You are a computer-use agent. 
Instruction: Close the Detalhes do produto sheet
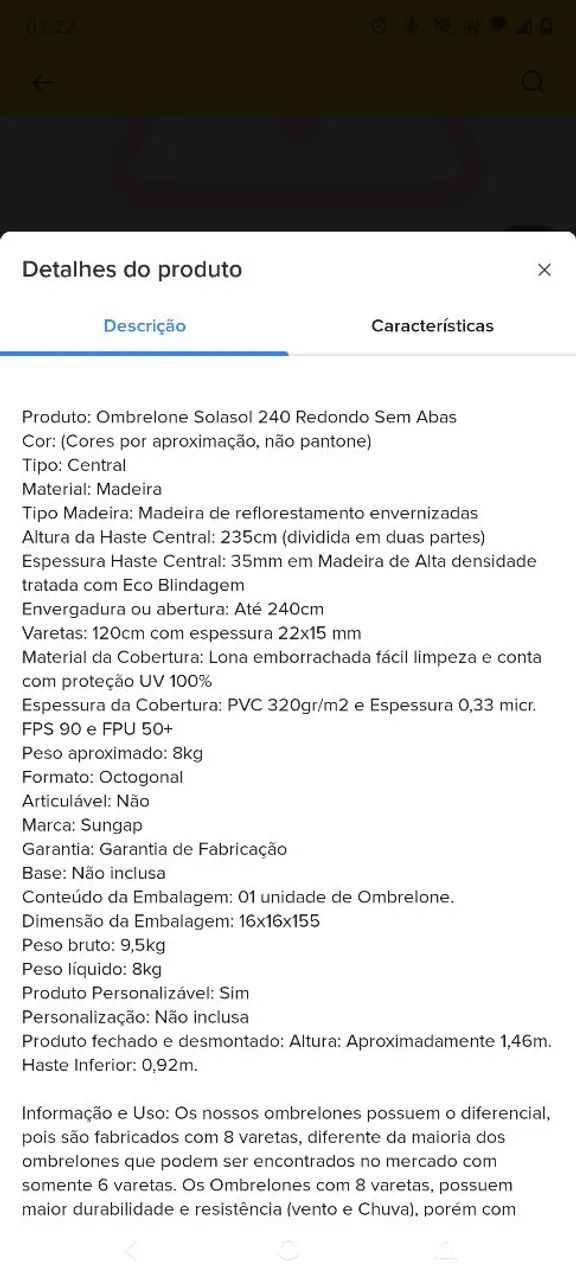click(544, 270)
